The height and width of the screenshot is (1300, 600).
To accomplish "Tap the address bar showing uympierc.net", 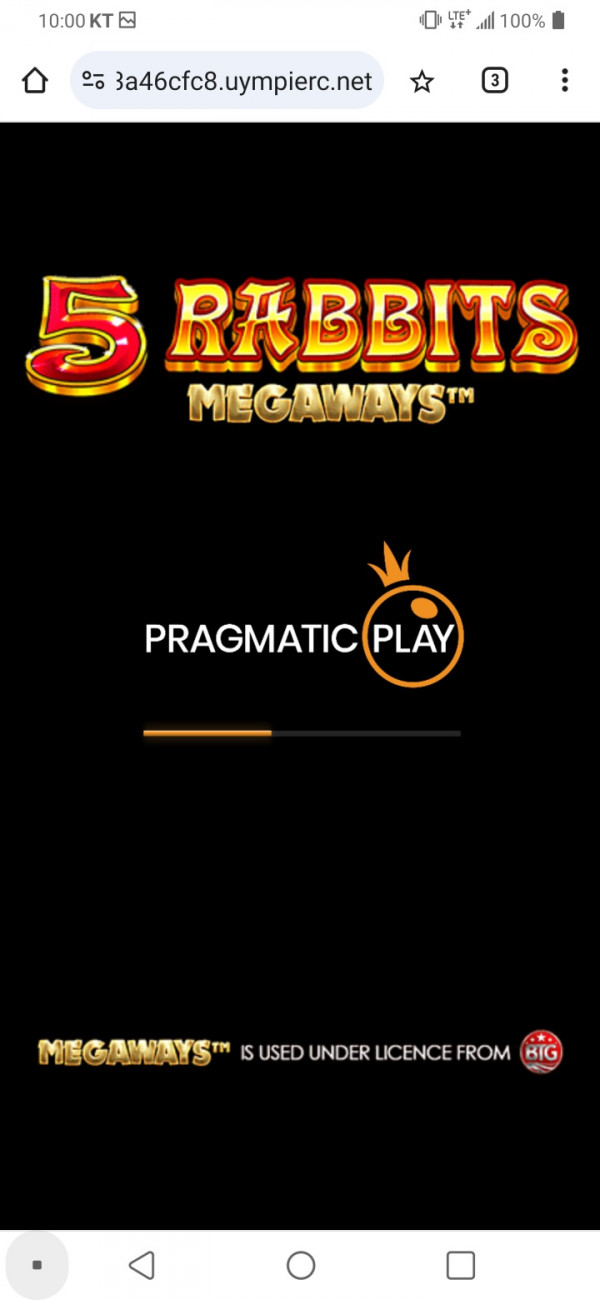I will tap(243, 81).
